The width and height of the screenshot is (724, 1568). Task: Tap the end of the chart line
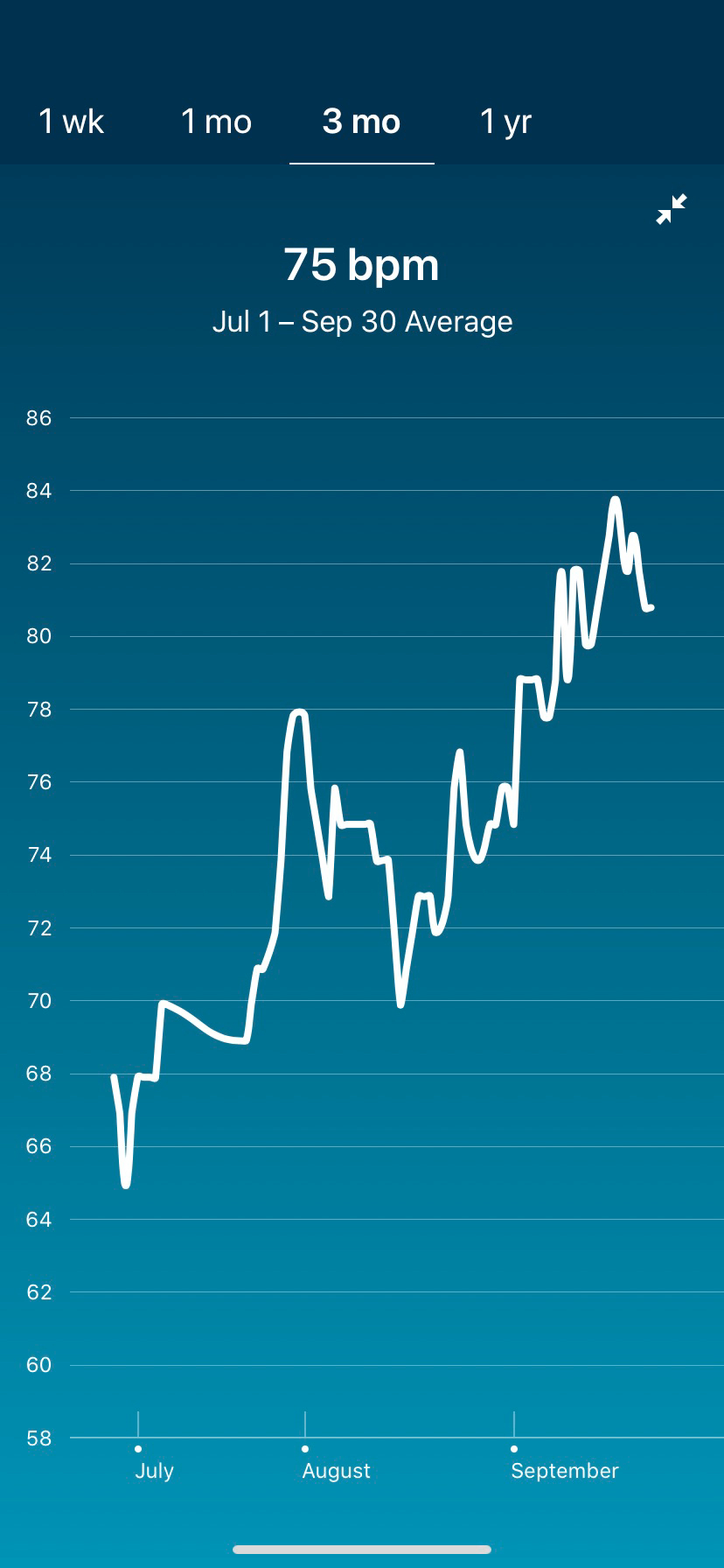(651, 605)
